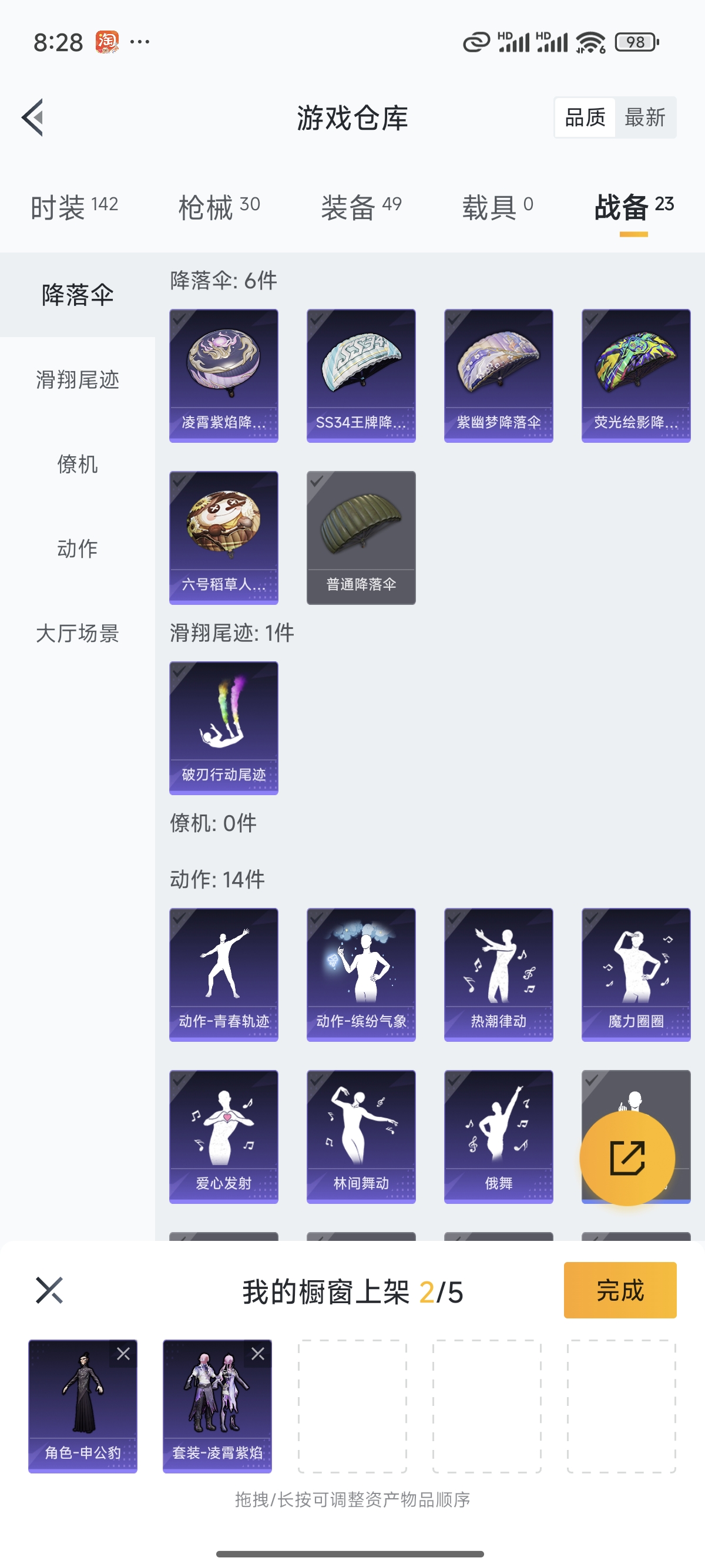The height and width of the screenshot is (1568, 705).
Task: Open the 载具 tab
Action: 498,207
